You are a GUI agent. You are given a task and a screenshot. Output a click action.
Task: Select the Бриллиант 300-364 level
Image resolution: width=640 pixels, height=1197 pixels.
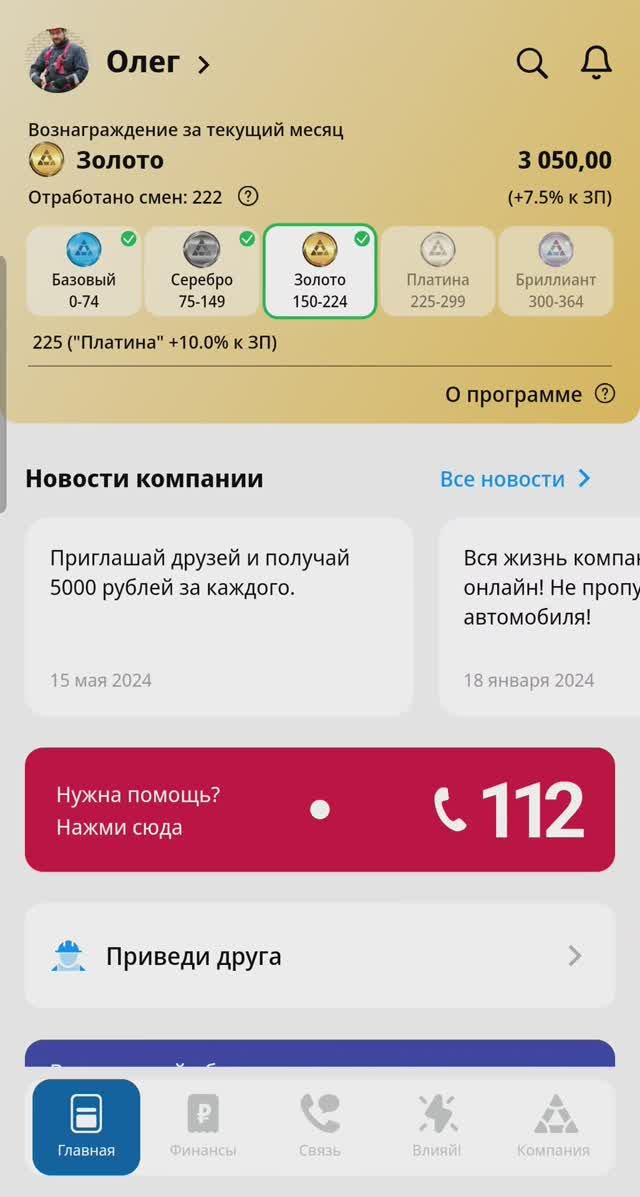(x=556, y=271)
